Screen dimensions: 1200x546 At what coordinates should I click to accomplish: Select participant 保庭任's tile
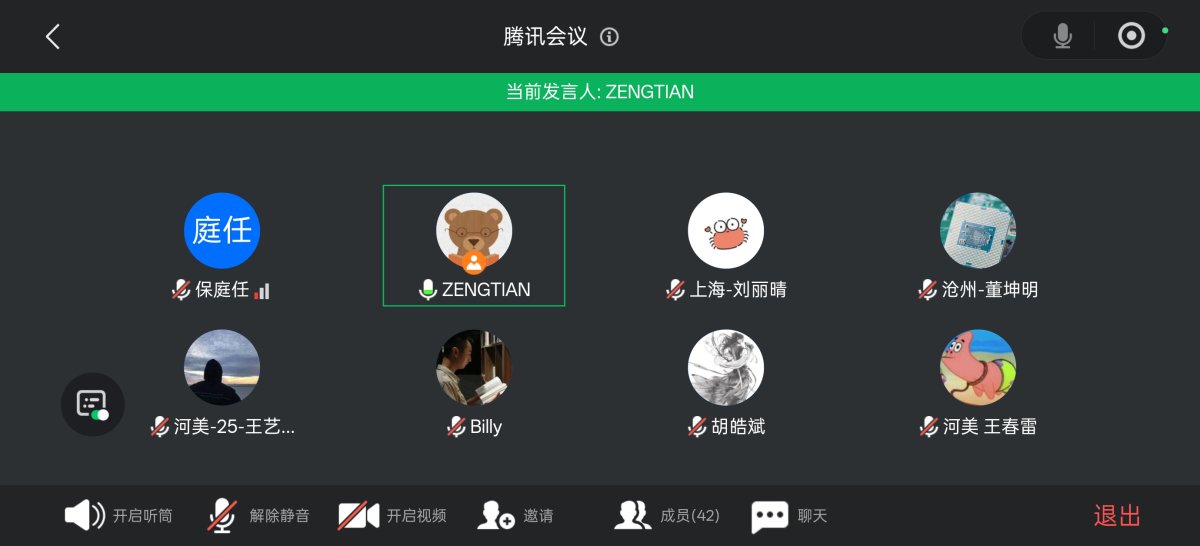pos(222,245)
